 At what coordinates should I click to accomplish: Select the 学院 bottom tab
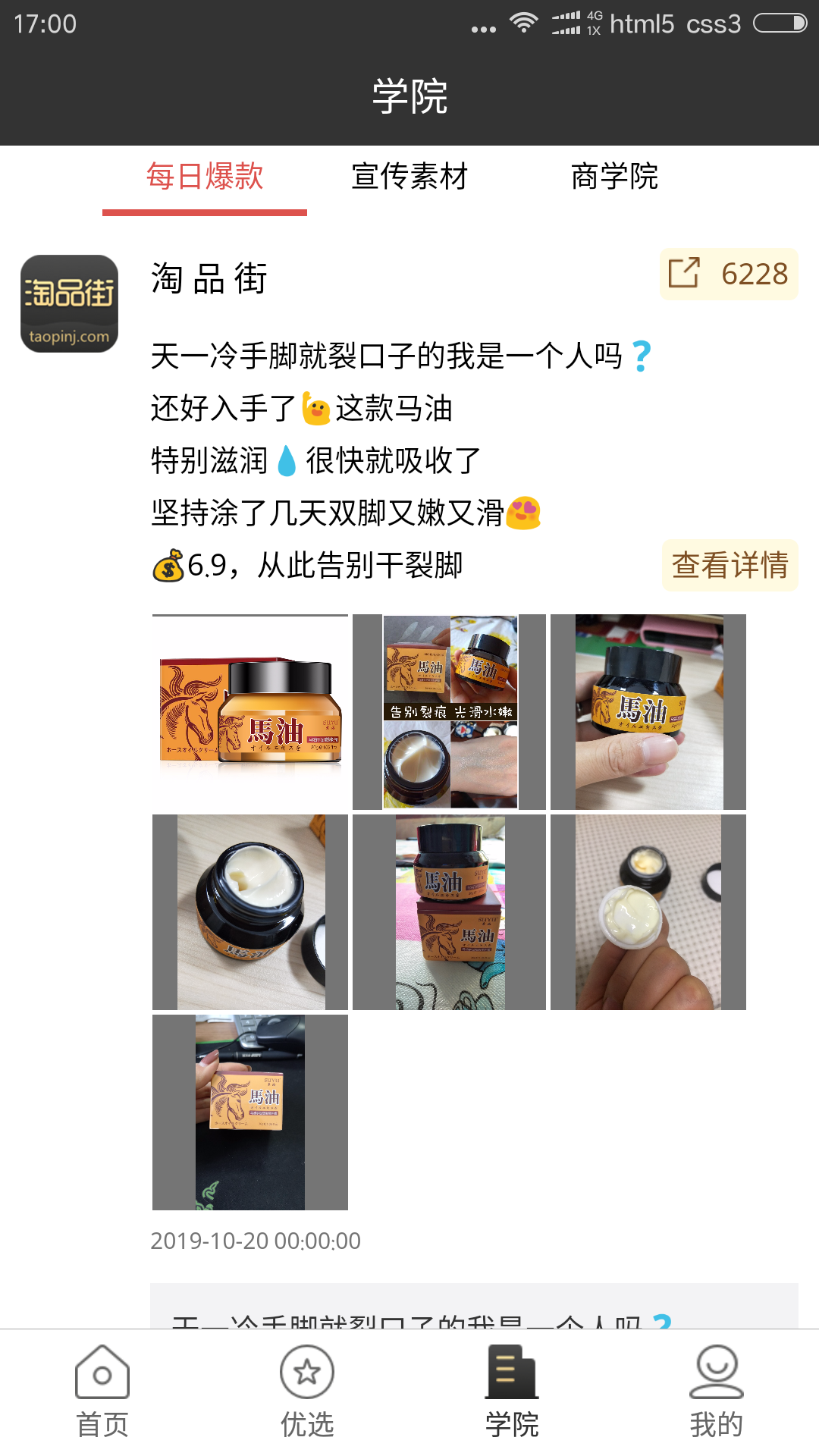[x=512, y=1392]
